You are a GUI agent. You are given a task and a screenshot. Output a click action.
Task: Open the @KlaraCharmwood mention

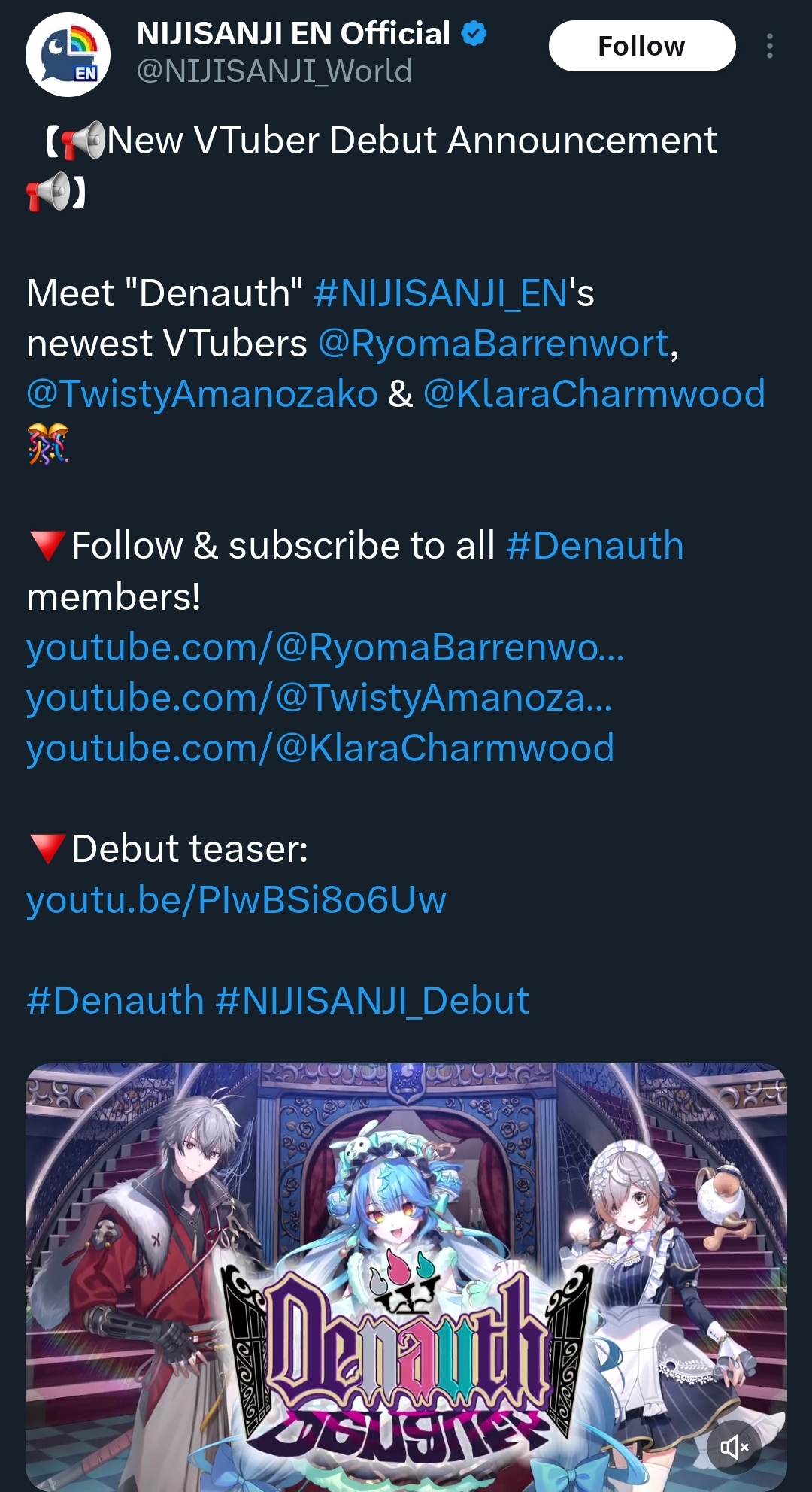tap(593, 394)
